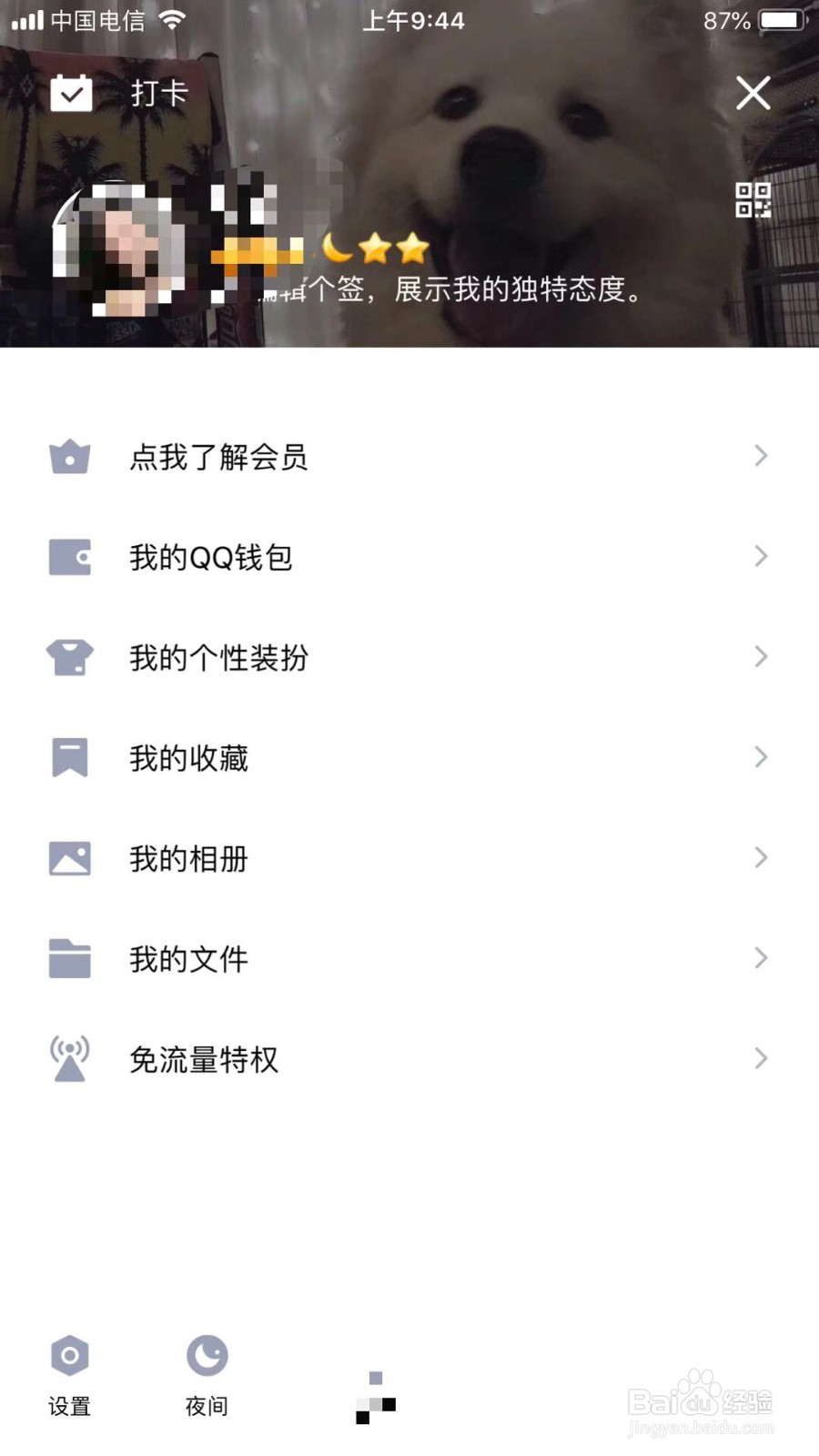
Task: Open the 打卡 check-in feature
Action: tap(118, 92)
